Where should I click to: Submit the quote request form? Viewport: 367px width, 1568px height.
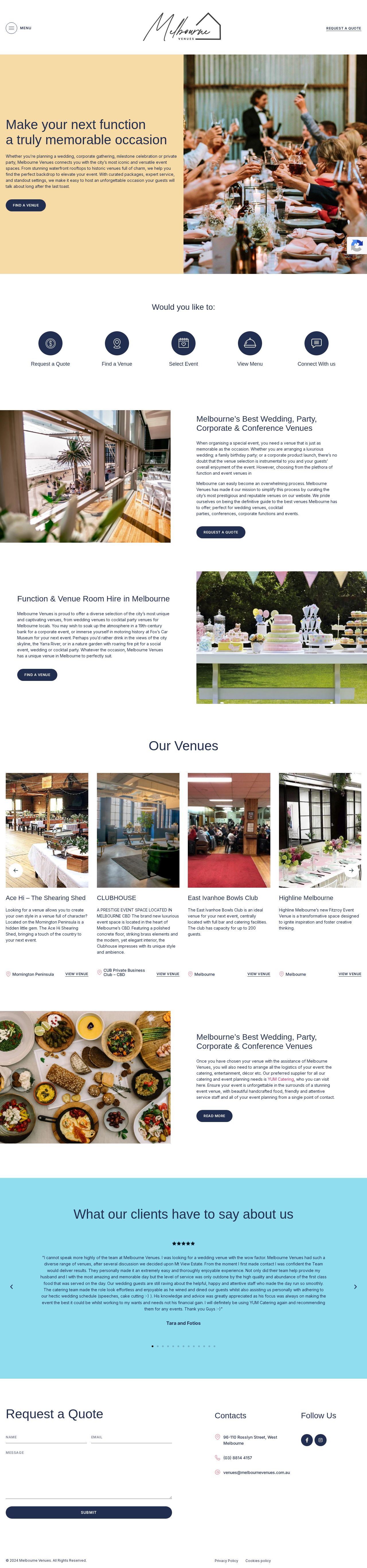pos(89,1513)
